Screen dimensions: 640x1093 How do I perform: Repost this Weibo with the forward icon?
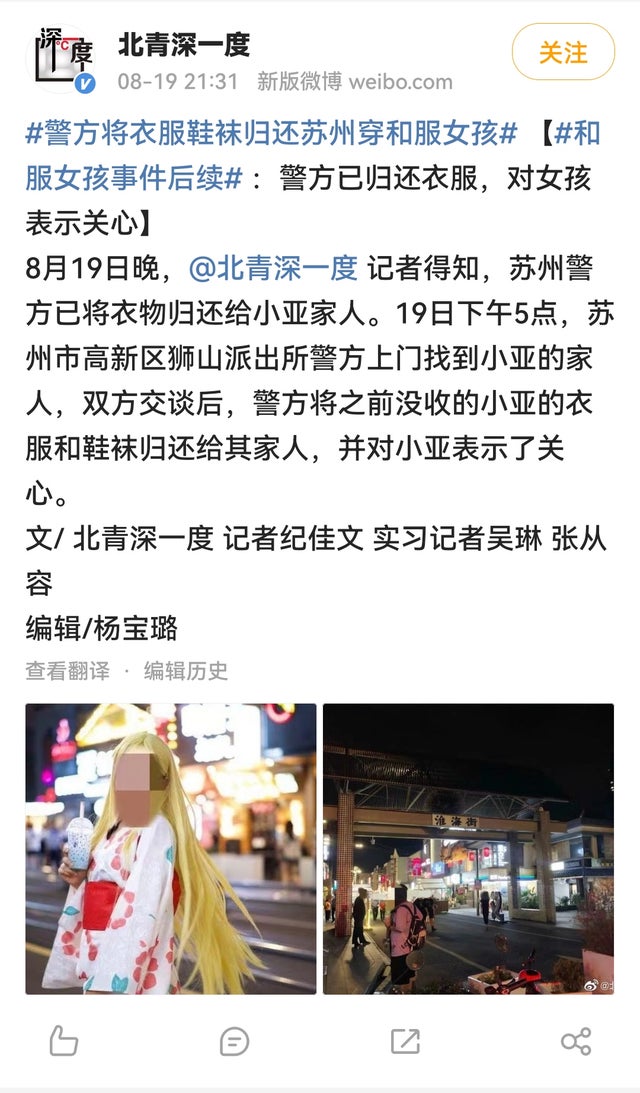(405, 1041)
